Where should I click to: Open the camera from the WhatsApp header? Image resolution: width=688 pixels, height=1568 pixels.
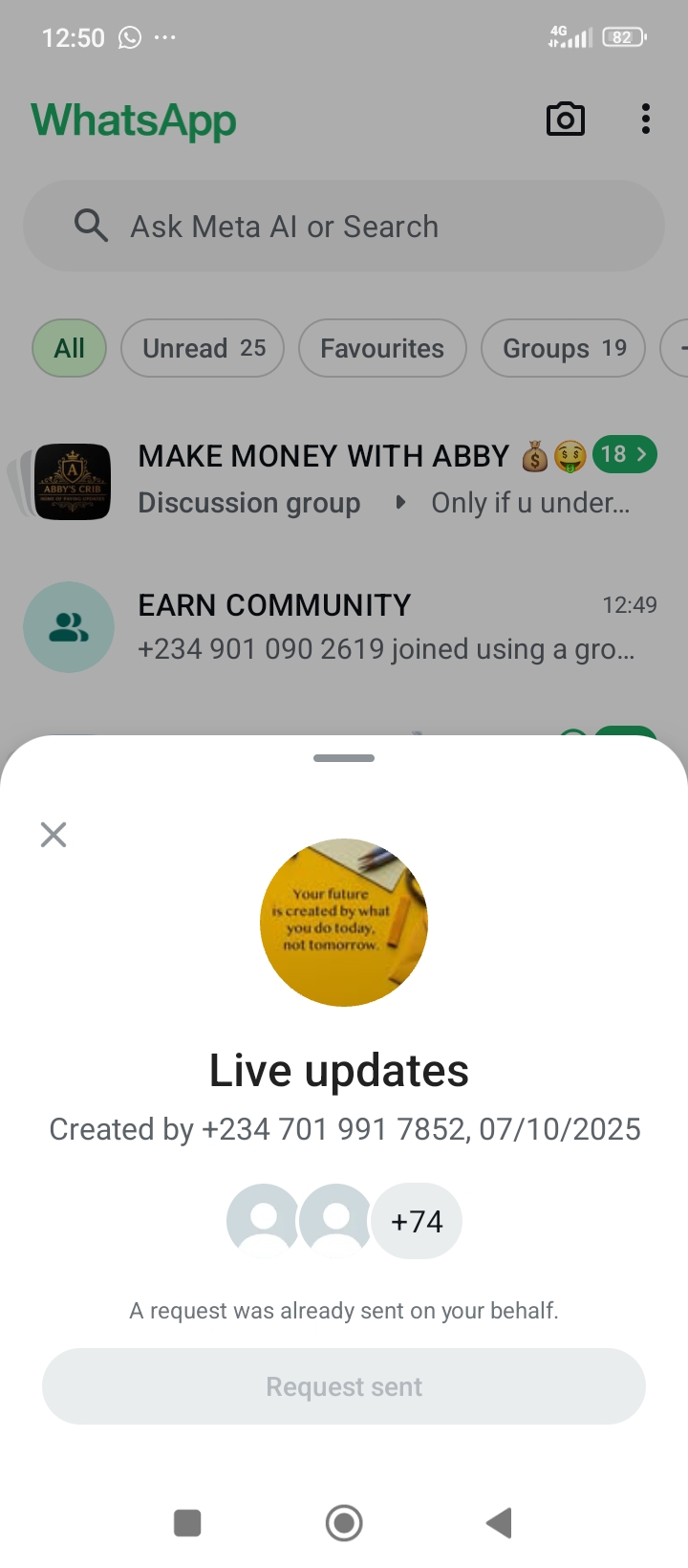(x=565, y=120)
